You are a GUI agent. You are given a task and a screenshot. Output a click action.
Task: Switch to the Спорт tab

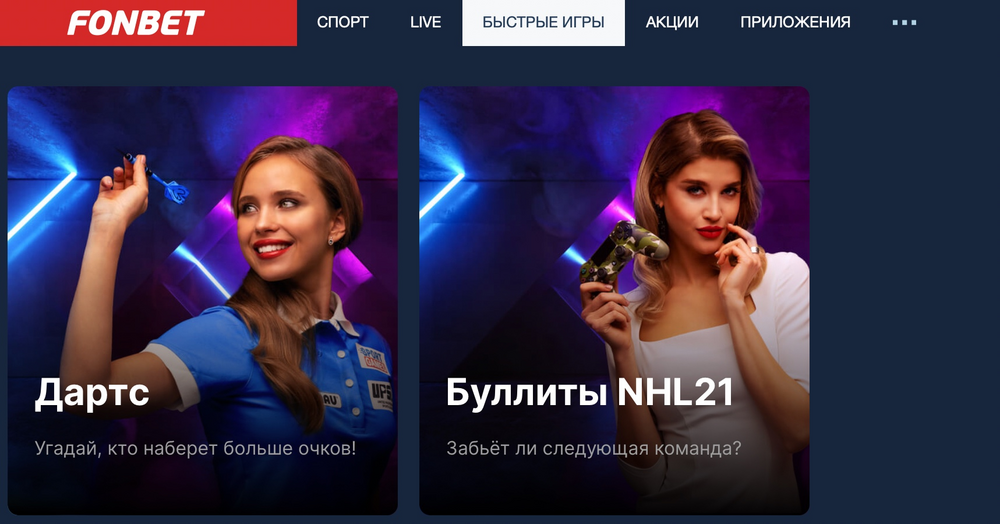click(x=343, y=22)
